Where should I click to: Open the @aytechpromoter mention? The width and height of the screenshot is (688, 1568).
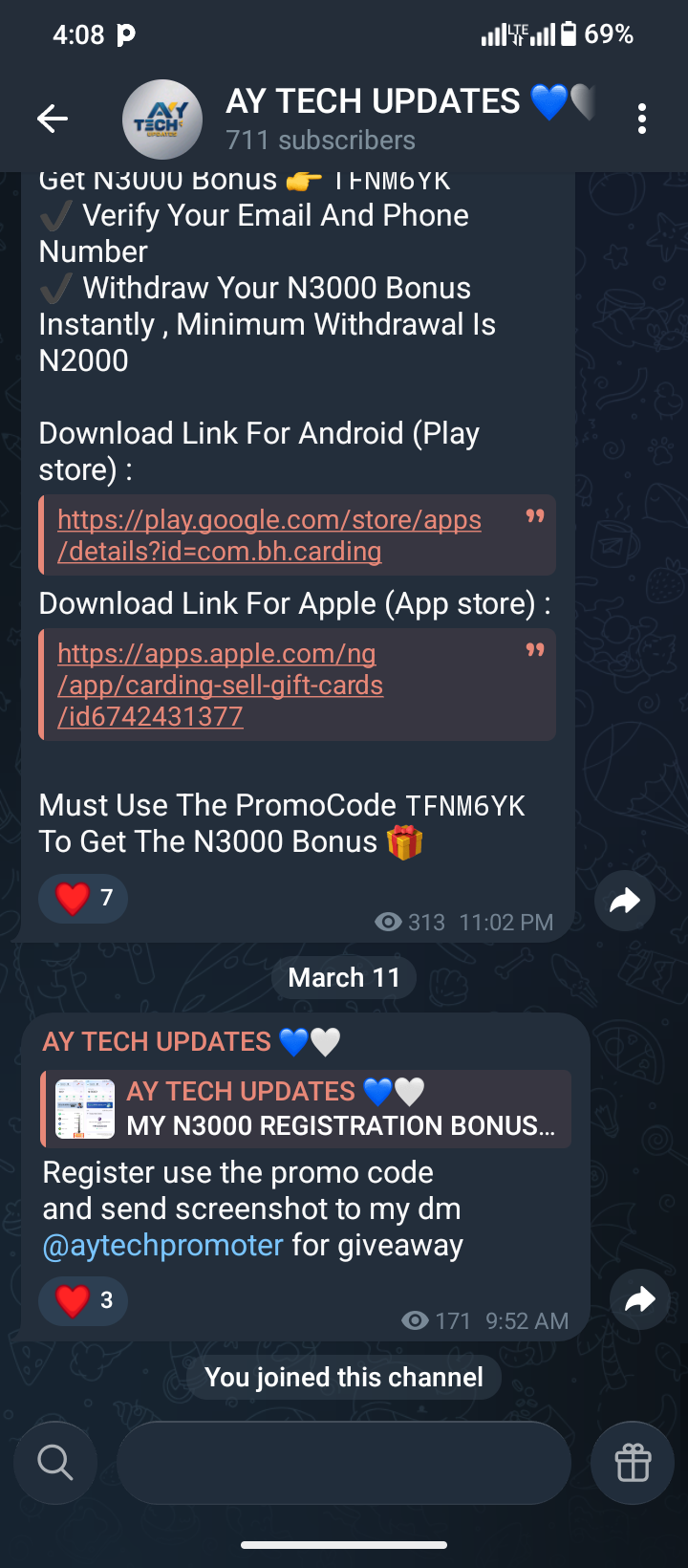[x=162, y=1245]
